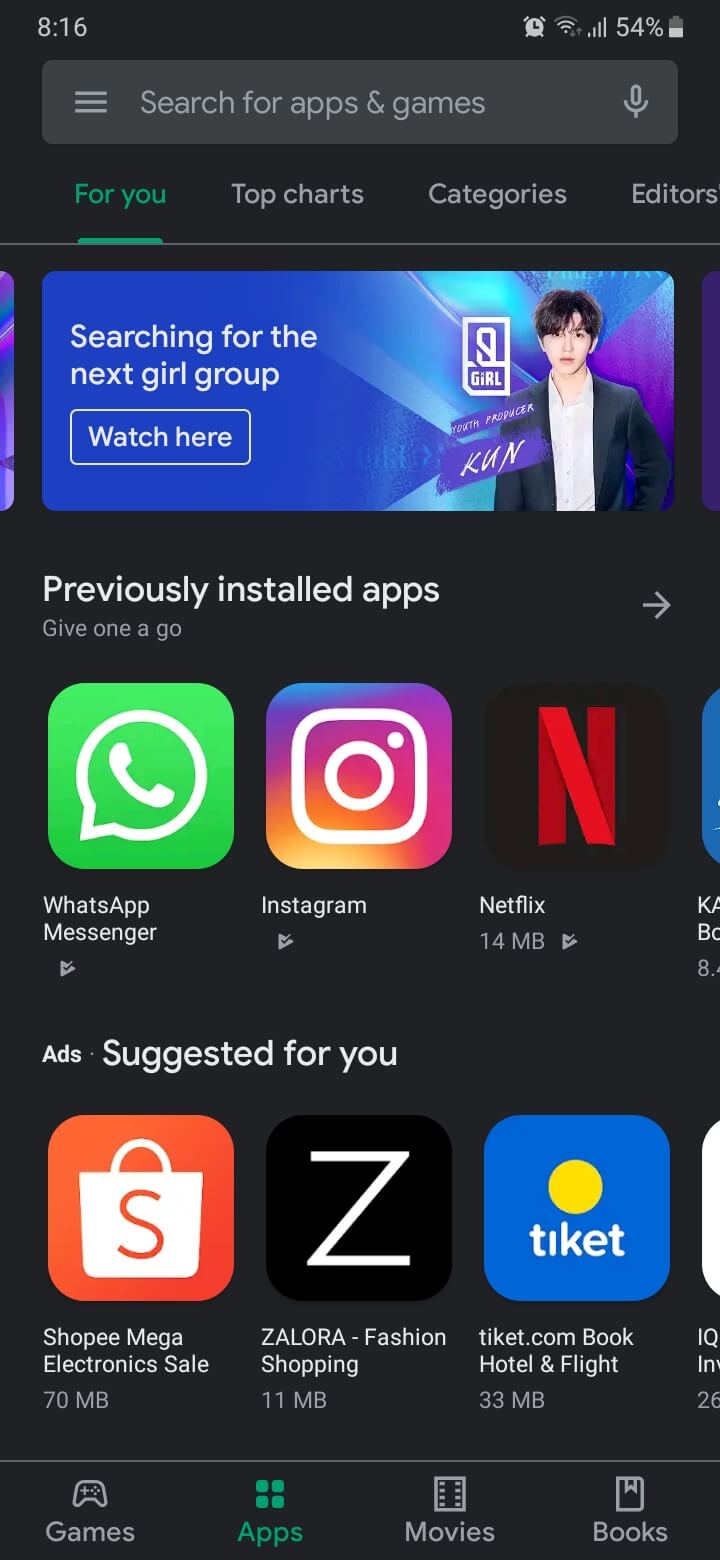720x1560 pixels.
Task: Open Shopee Mega Electronics Sale app
Action: [x=141, y=1207]
